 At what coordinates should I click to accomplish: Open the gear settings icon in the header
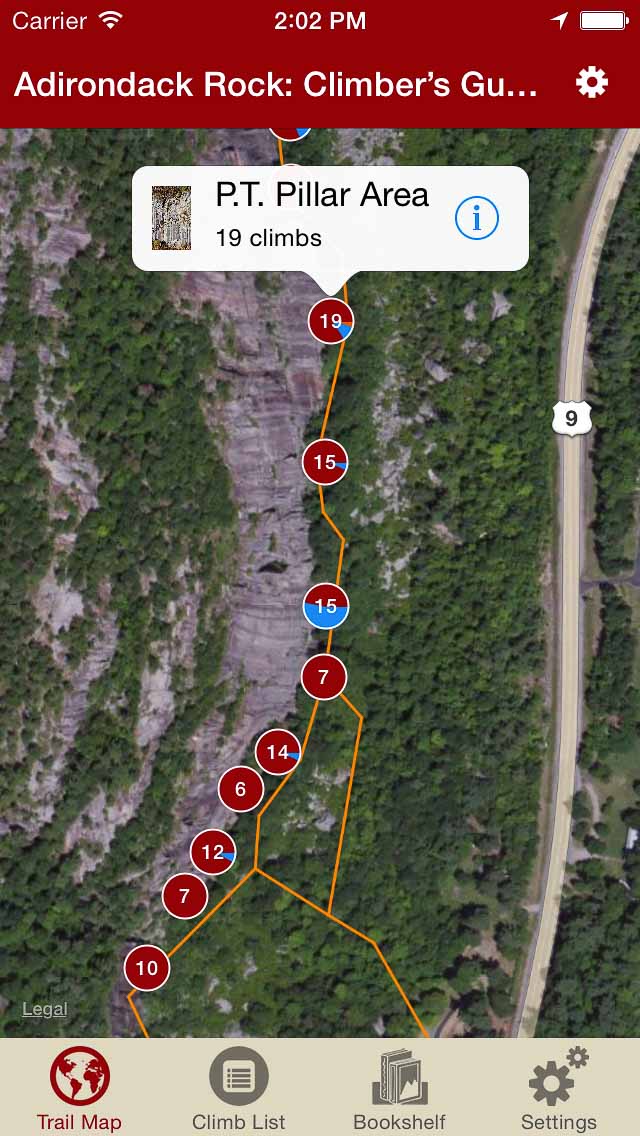pyautogui.click(x=592, y=83)
